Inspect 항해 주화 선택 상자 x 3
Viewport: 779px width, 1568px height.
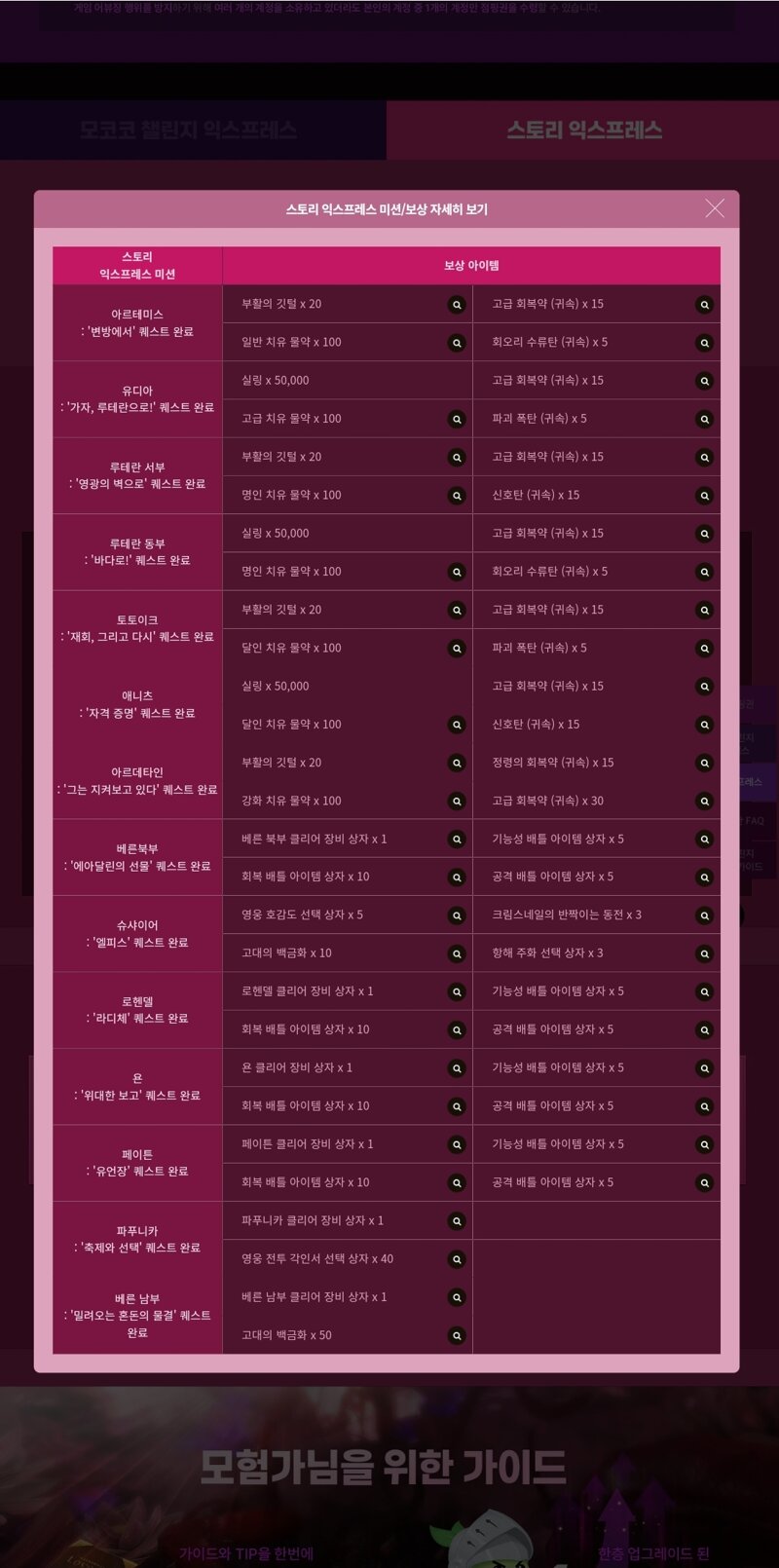point(705,954)
